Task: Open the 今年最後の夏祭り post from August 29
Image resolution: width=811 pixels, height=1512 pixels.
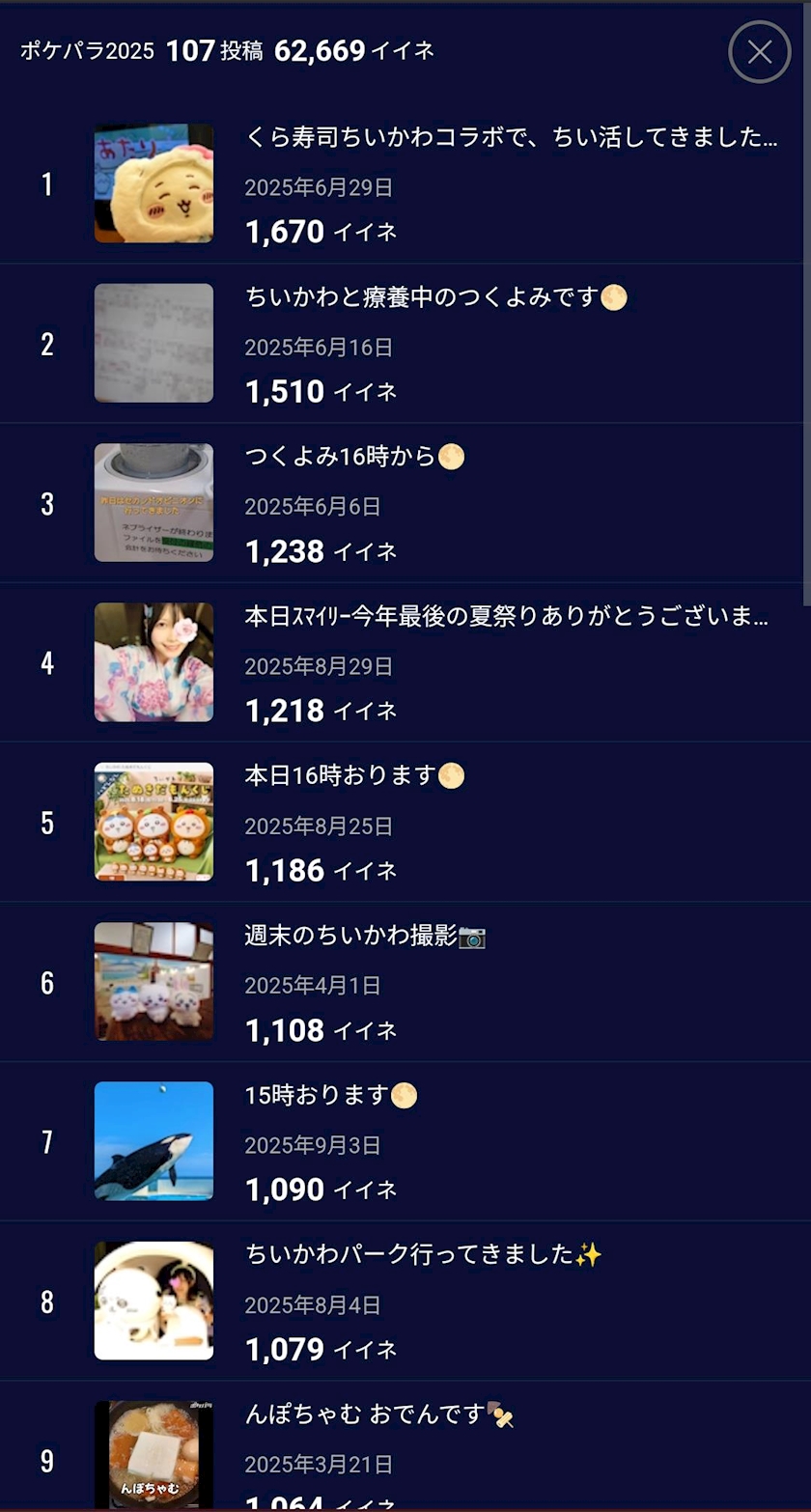Action: pos(405,662)
